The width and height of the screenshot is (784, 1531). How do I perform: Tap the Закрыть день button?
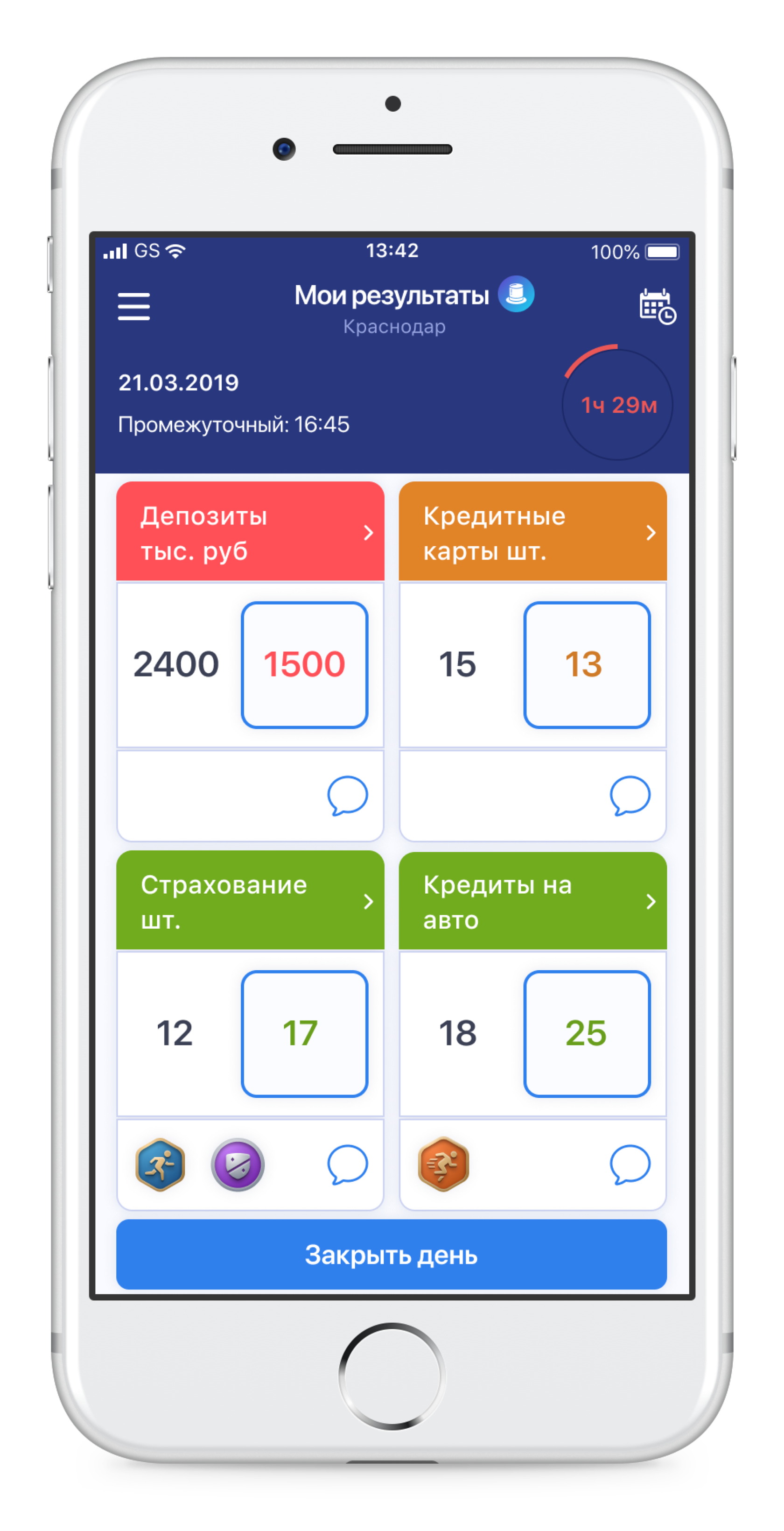click(392, 1255)
